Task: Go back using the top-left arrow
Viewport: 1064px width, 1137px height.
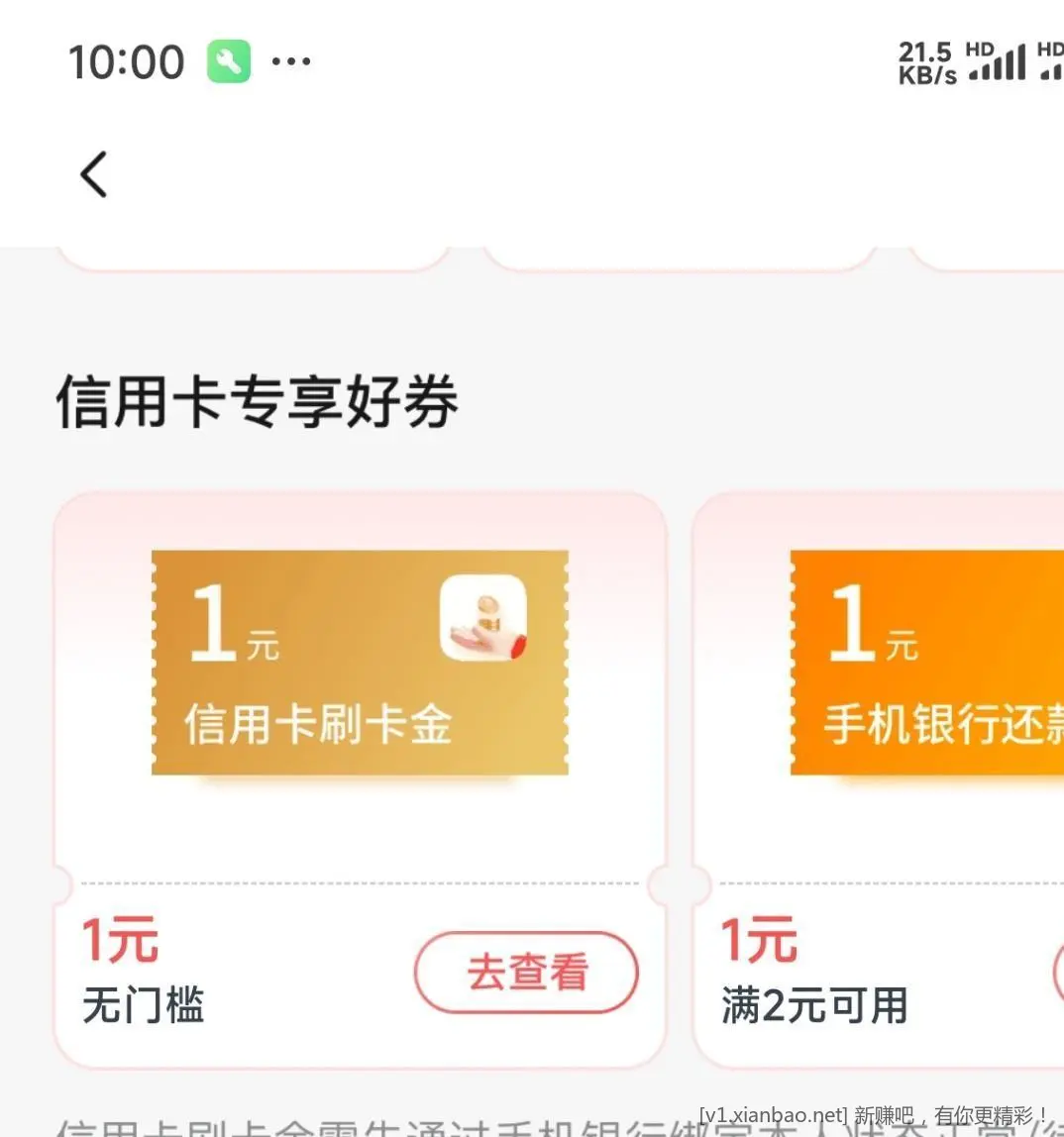Action: (x=94, y=175)
